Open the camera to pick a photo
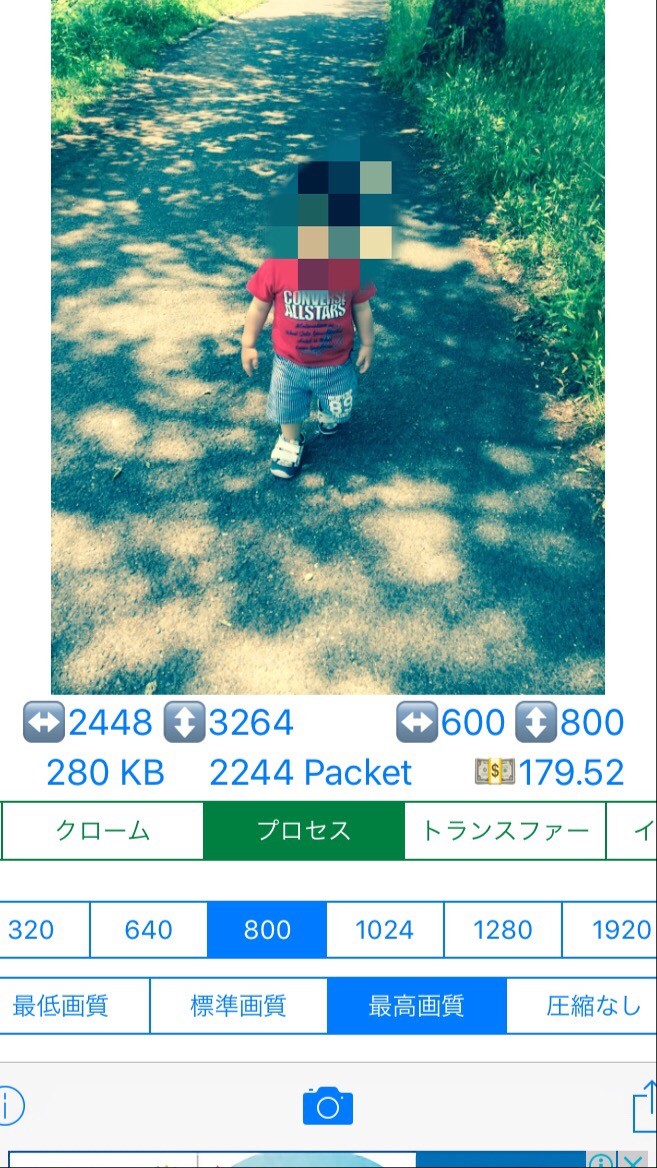 (x=328, y=1106)
